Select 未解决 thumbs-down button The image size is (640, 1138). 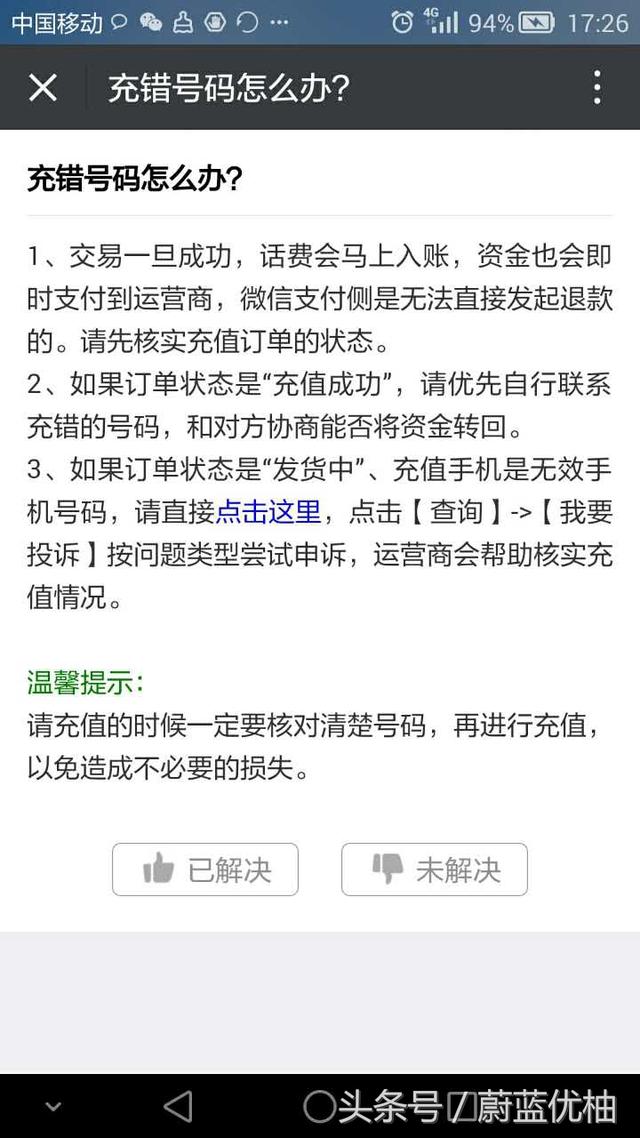[435, 869]
